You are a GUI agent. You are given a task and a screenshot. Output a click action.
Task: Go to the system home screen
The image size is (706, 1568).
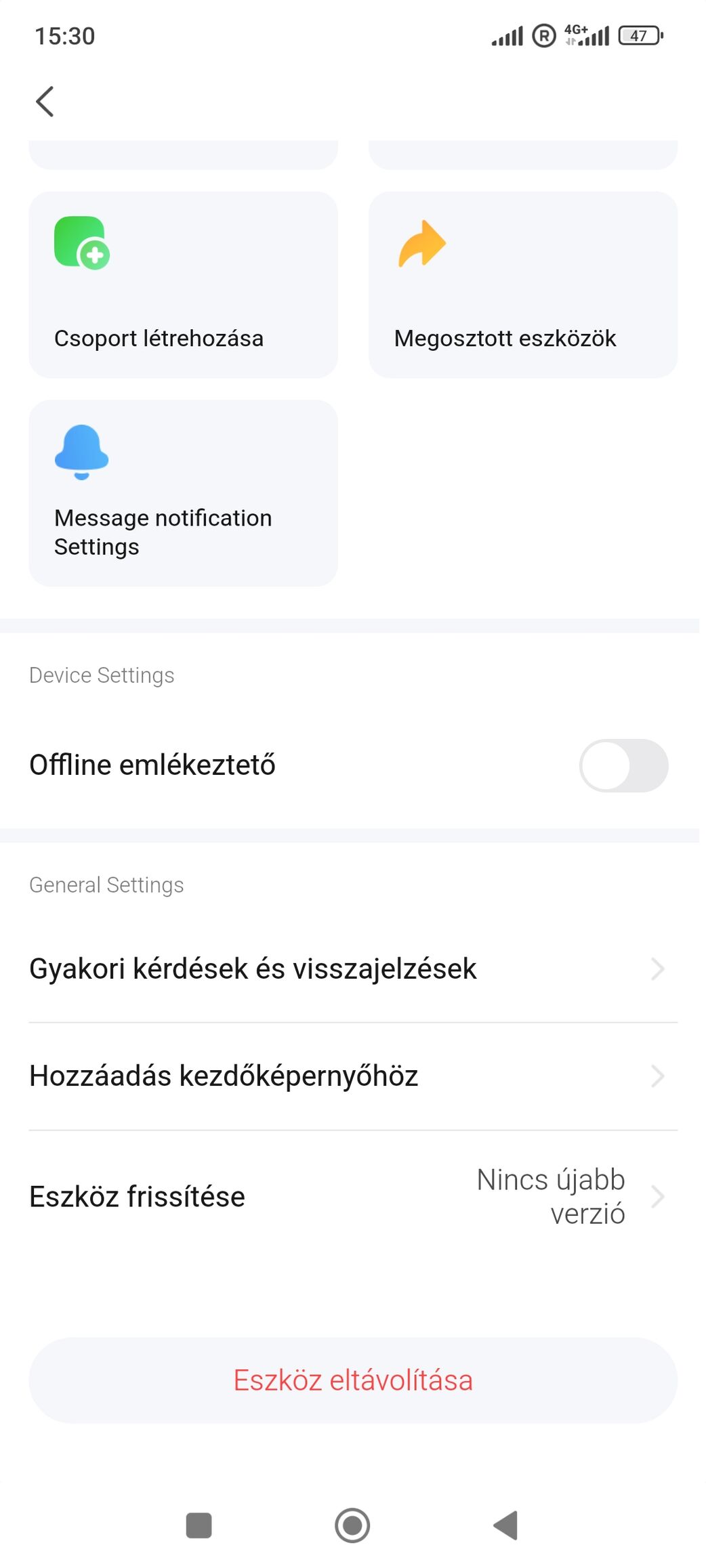pos(352,1525)
